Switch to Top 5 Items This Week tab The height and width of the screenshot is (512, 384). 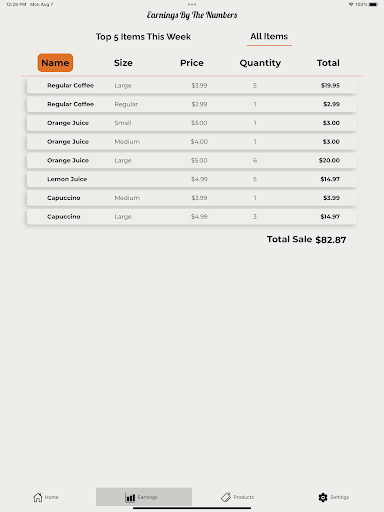coord(143,37)
